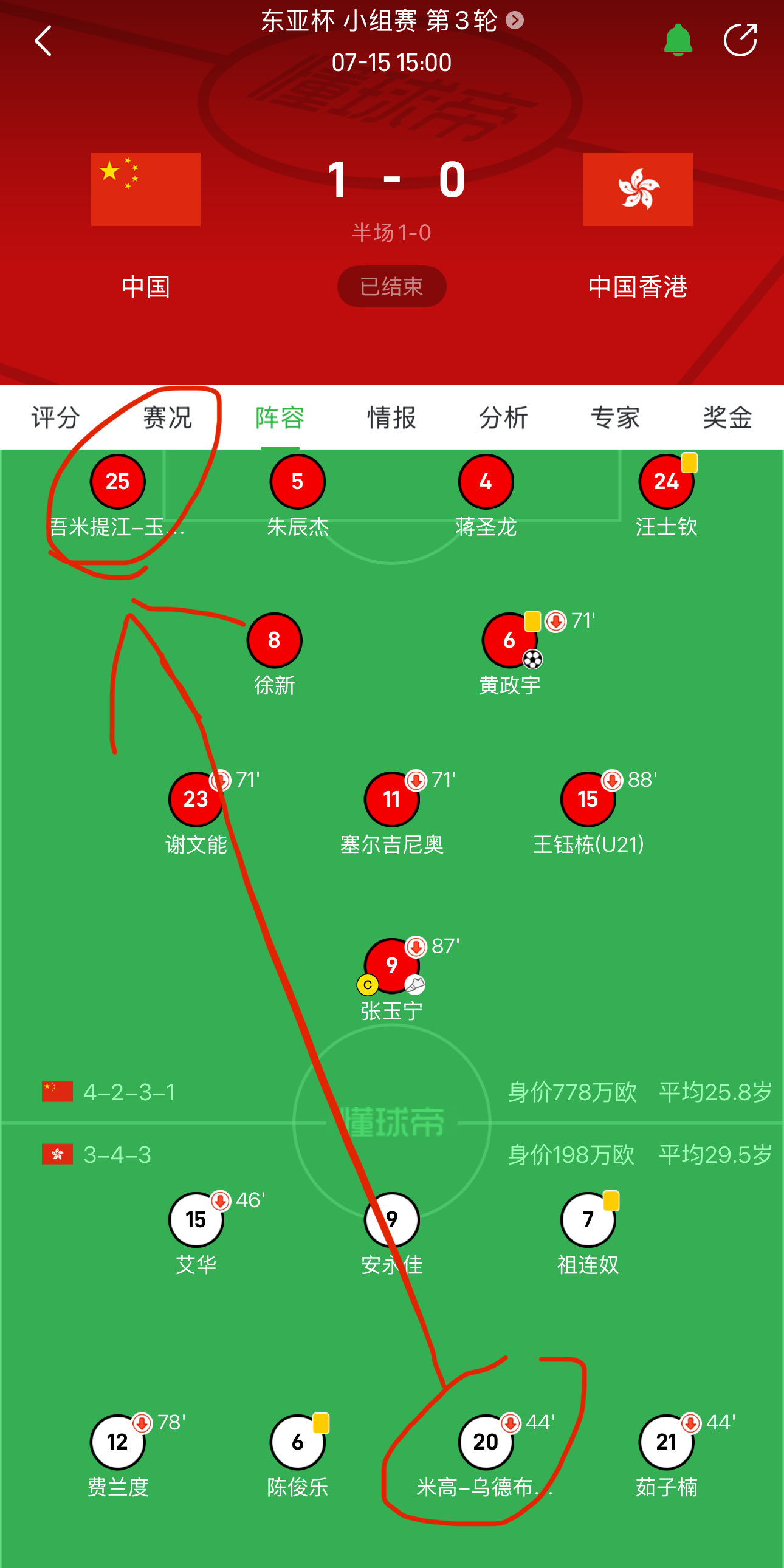
Task: Switch to the 奖金 tab
Action: pos(727,417)
